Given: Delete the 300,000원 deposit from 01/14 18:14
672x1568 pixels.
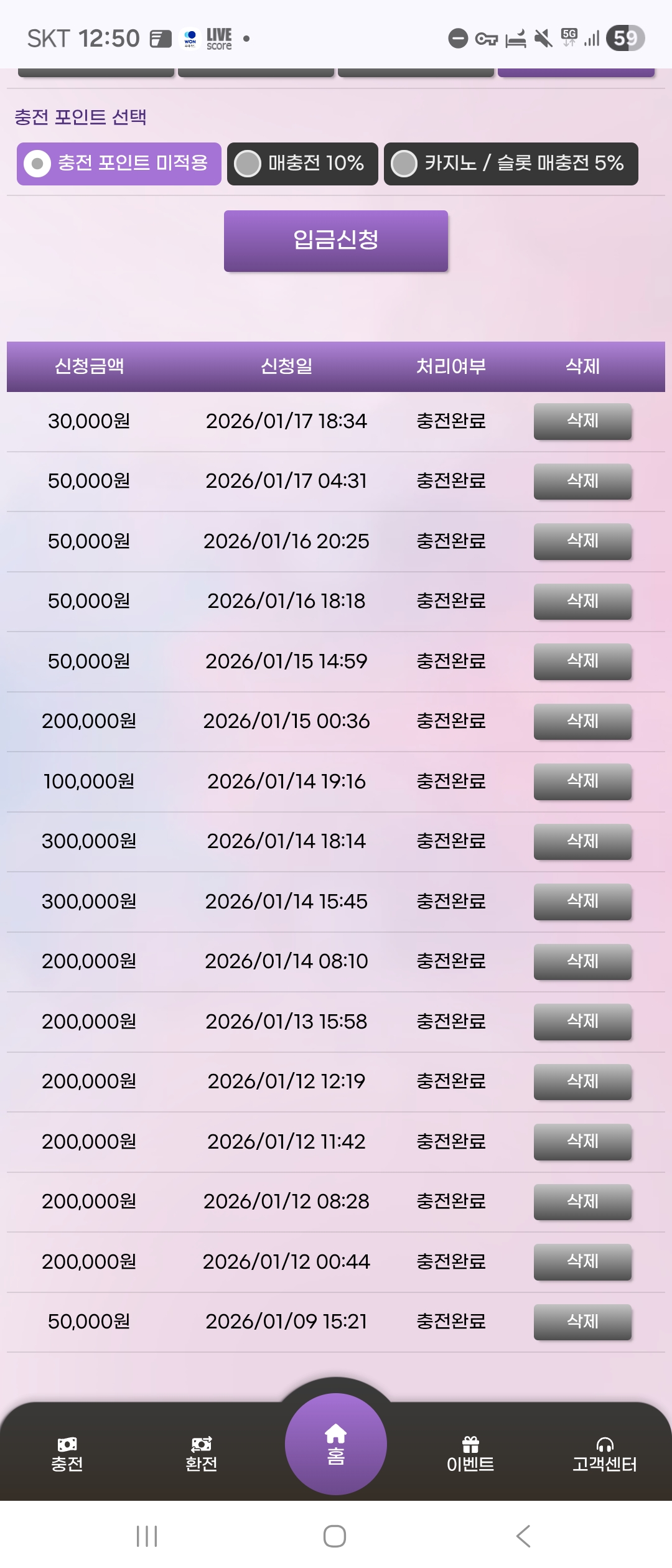Looking at the screenshot, I should [x=582, y=842].
